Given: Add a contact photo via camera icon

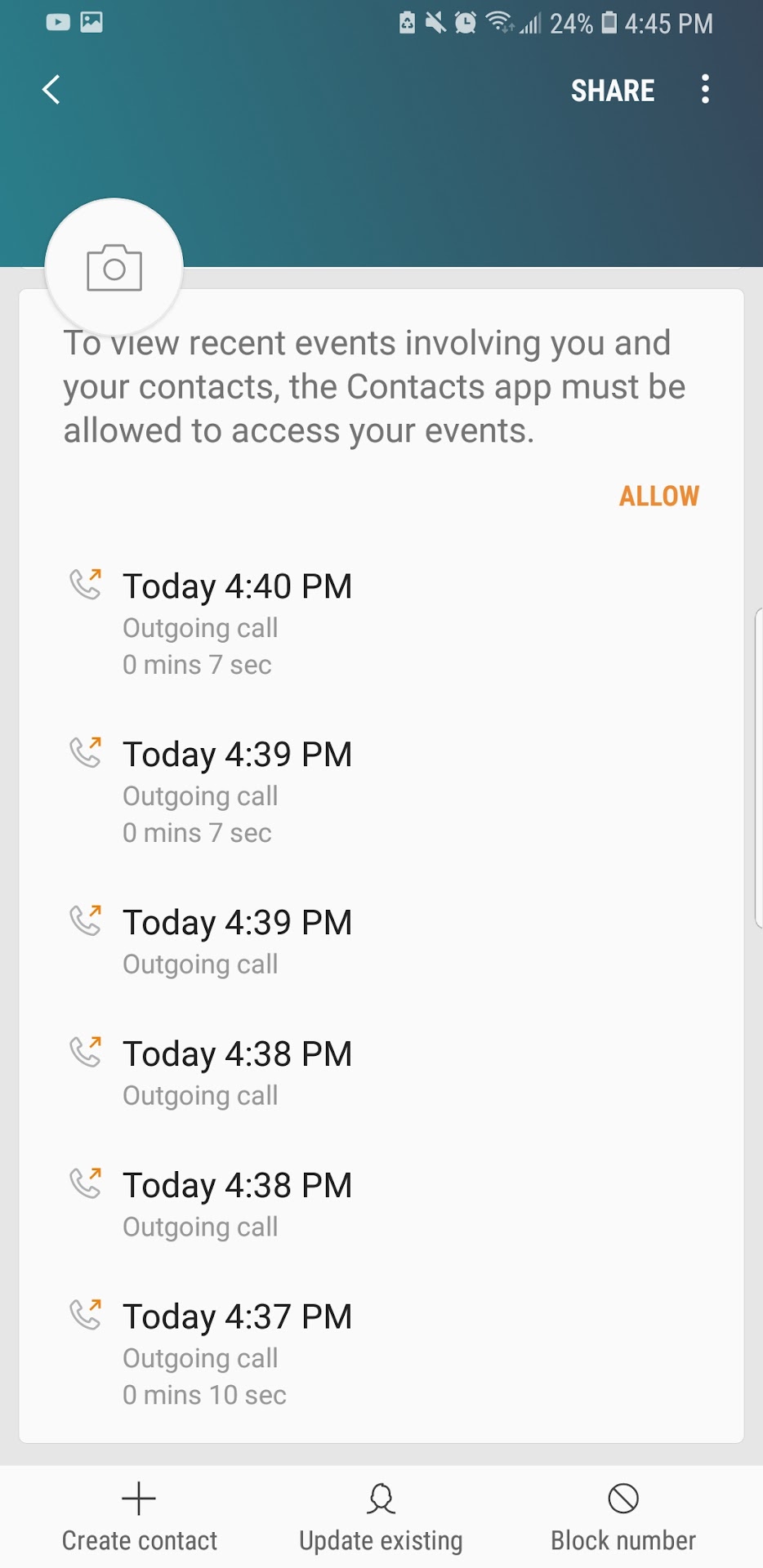Looking at the screenshot, I should pos(114,268).
